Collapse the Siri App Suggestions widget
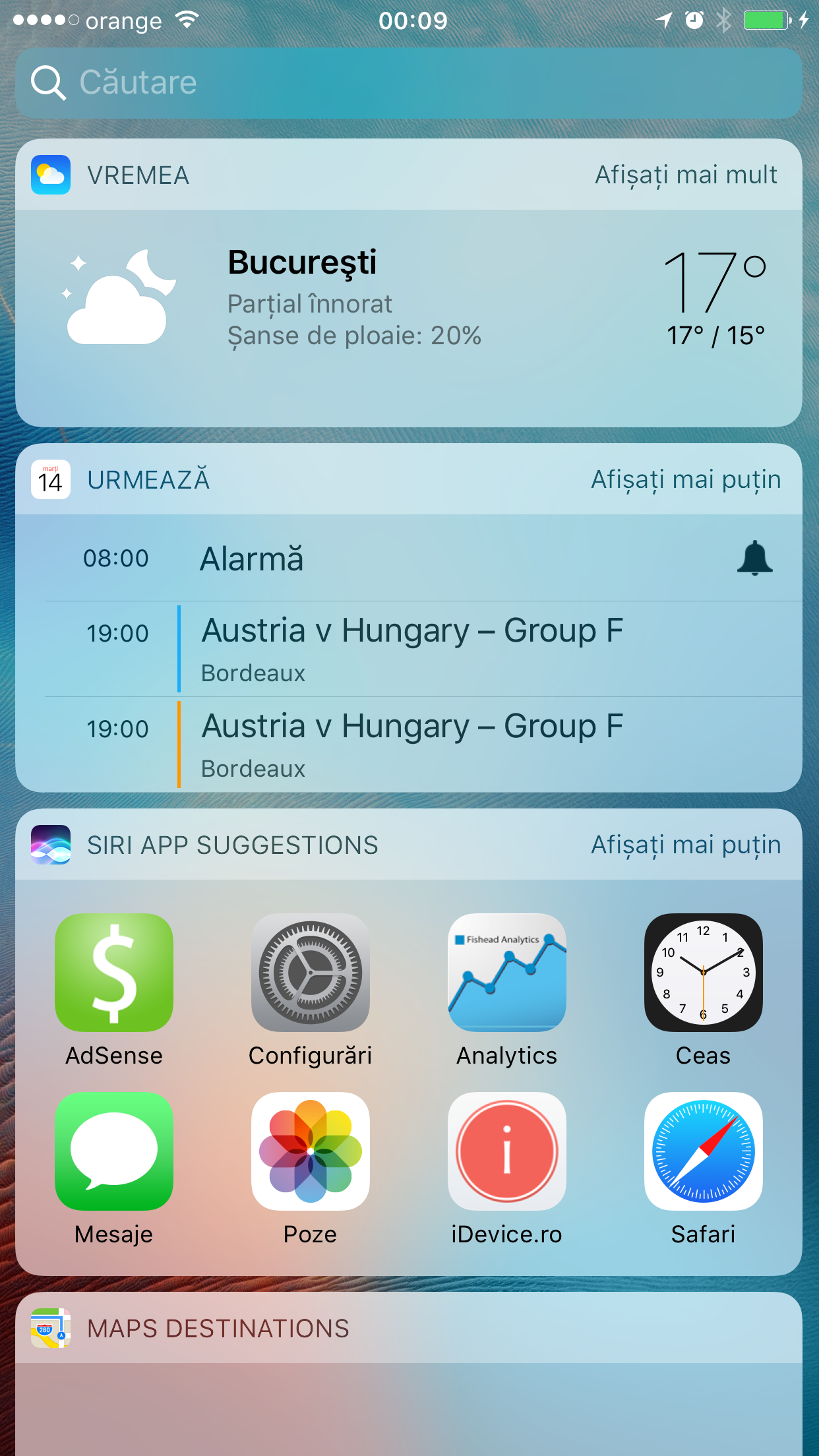The width and height of the screenshot is (819, 1456). point(686,845)
